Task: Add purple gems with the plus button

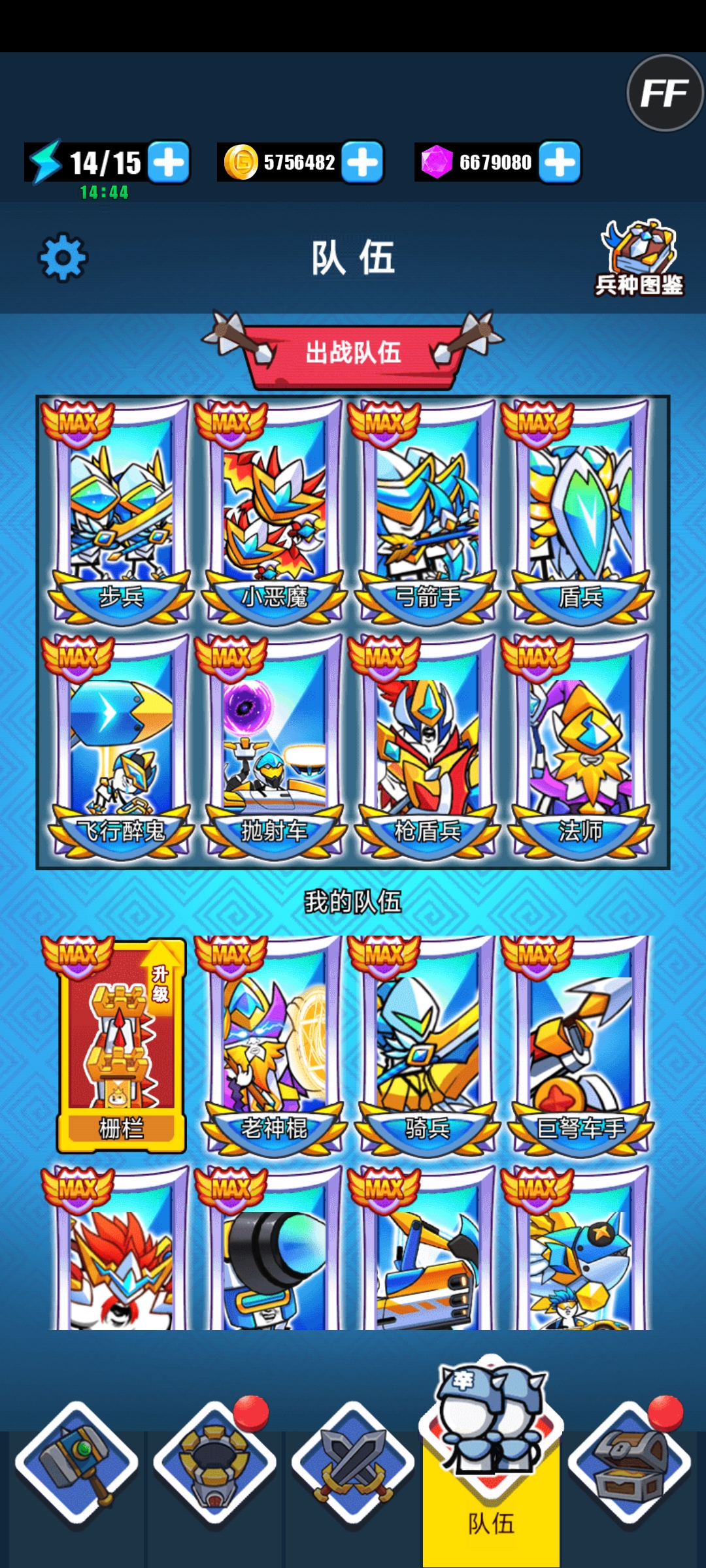Action: click(x=560, y=162)
